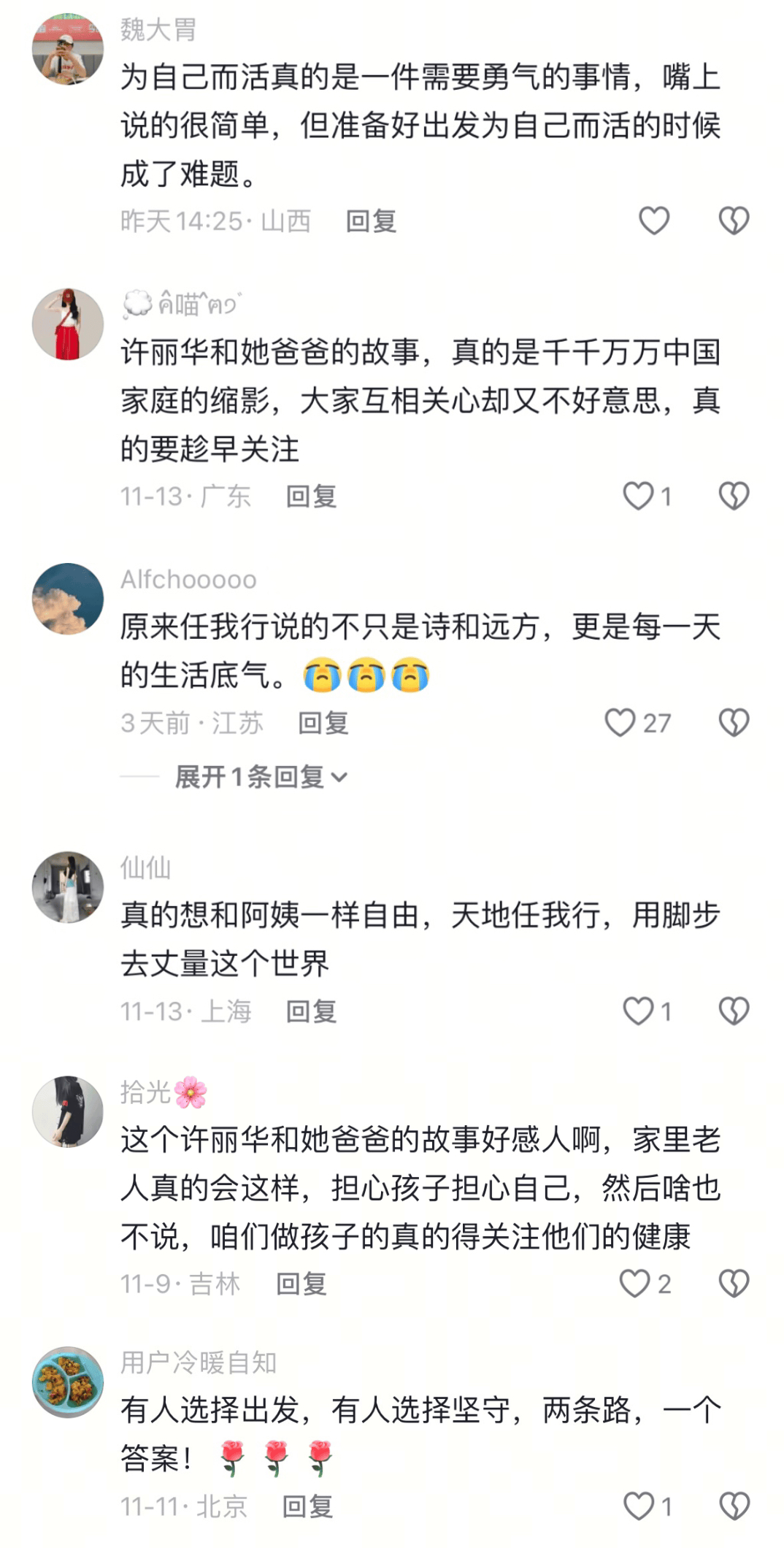Reply to 仙仙's comment

tap(311, 1011)
